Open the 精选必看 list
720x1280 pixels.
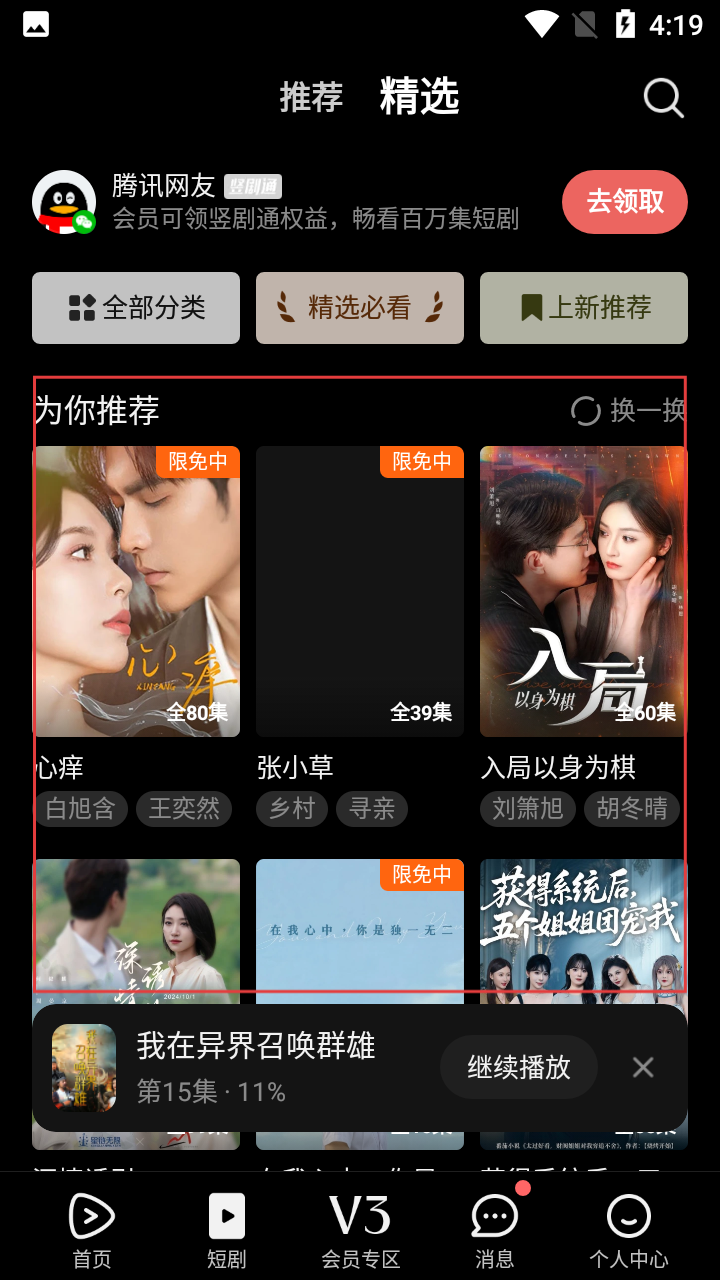click(359, 308)
